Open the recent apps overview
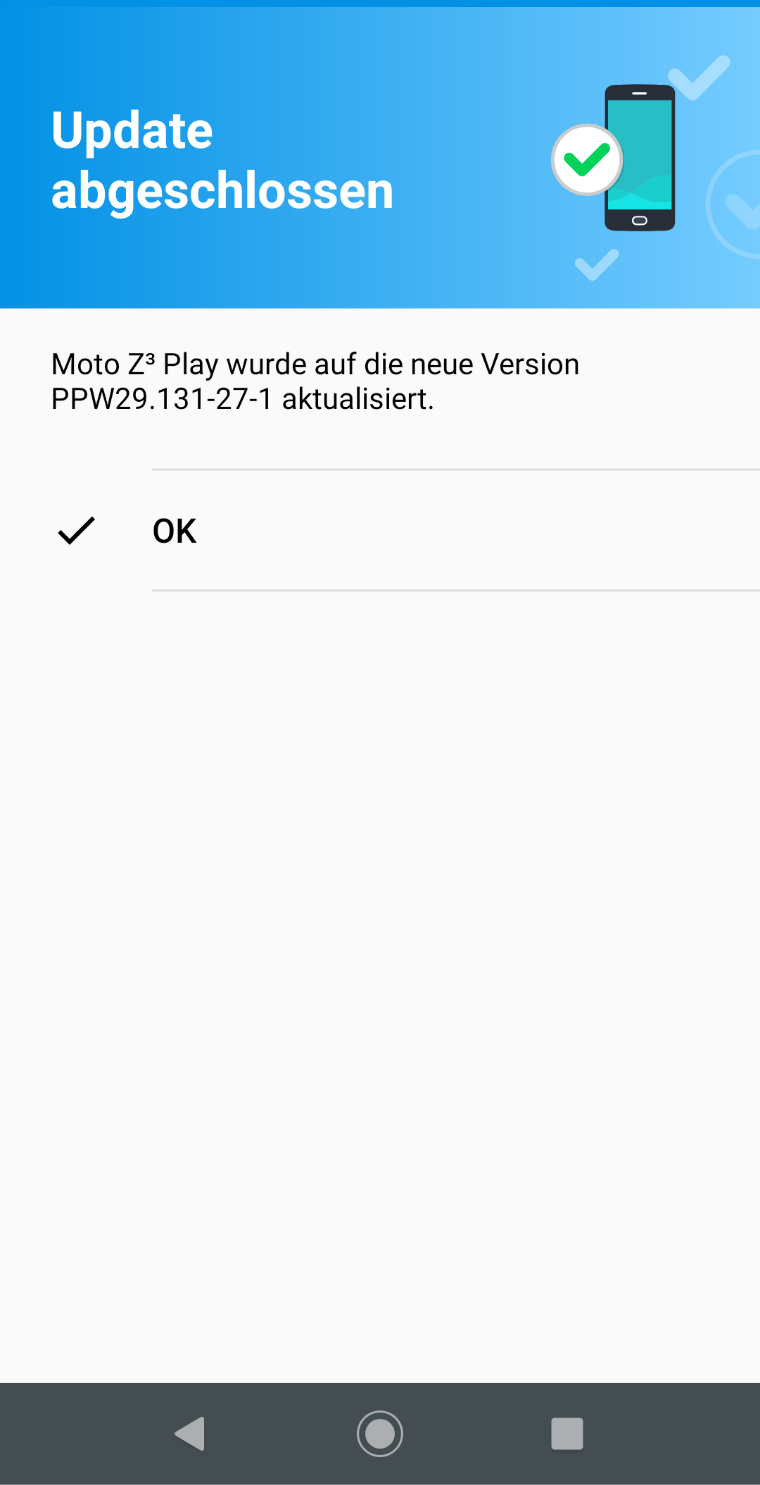The image size is (760, 1485). click(567, 1434)
